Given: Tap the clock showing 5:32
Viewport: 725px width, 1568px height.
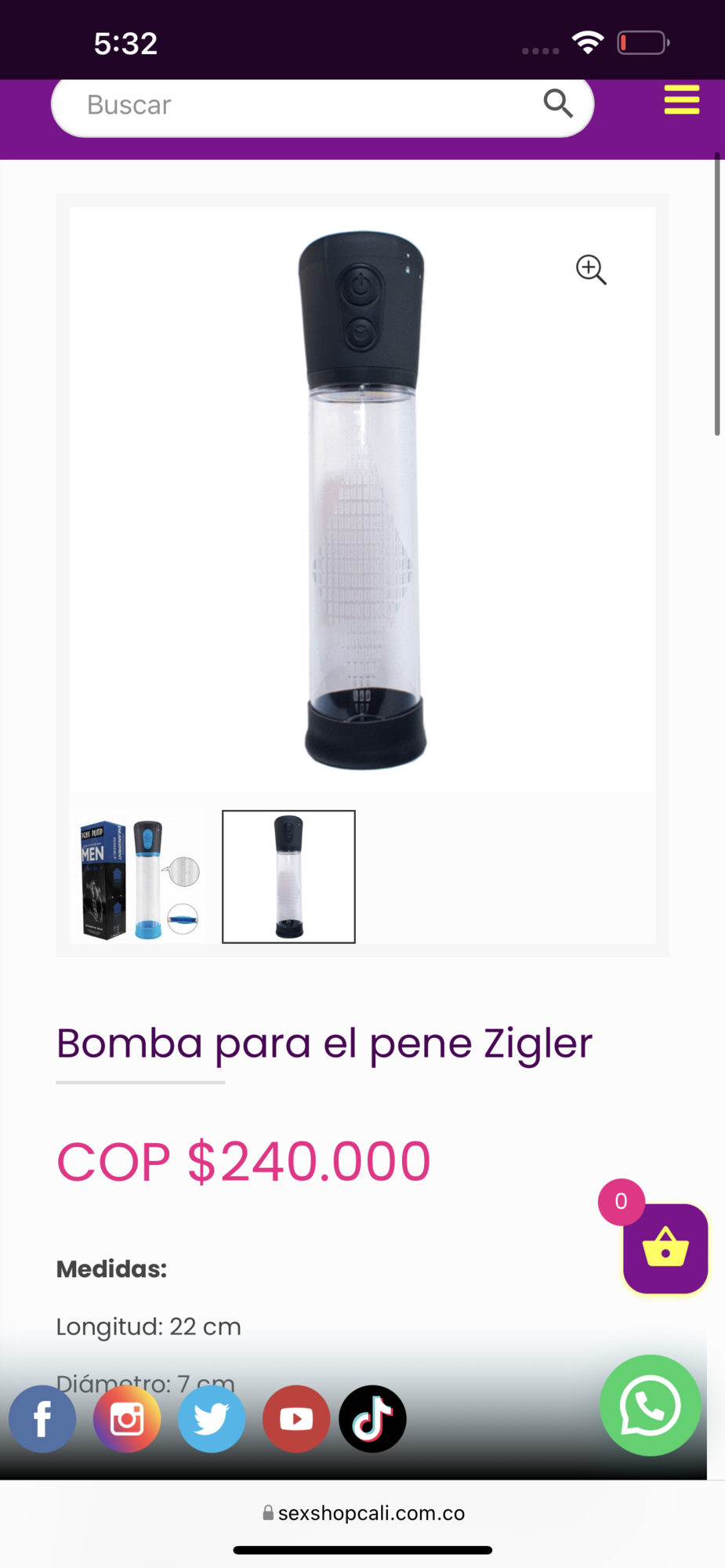Looking at the screenshot, I should 125,43.
